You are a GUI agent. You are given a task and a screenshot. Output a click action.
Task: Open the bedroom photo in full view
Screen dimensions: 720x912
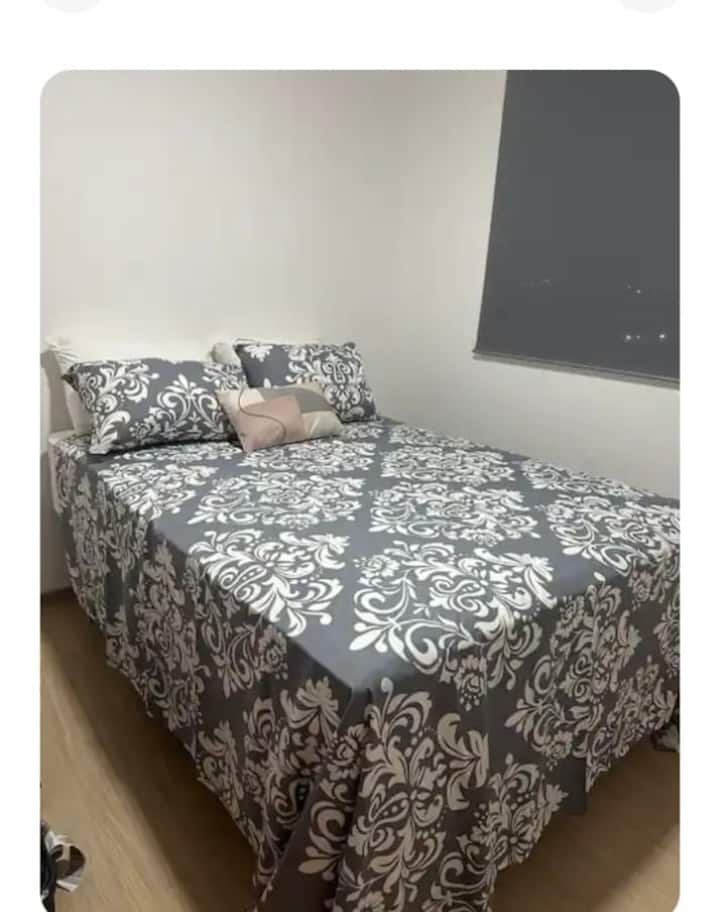point(360,490)
